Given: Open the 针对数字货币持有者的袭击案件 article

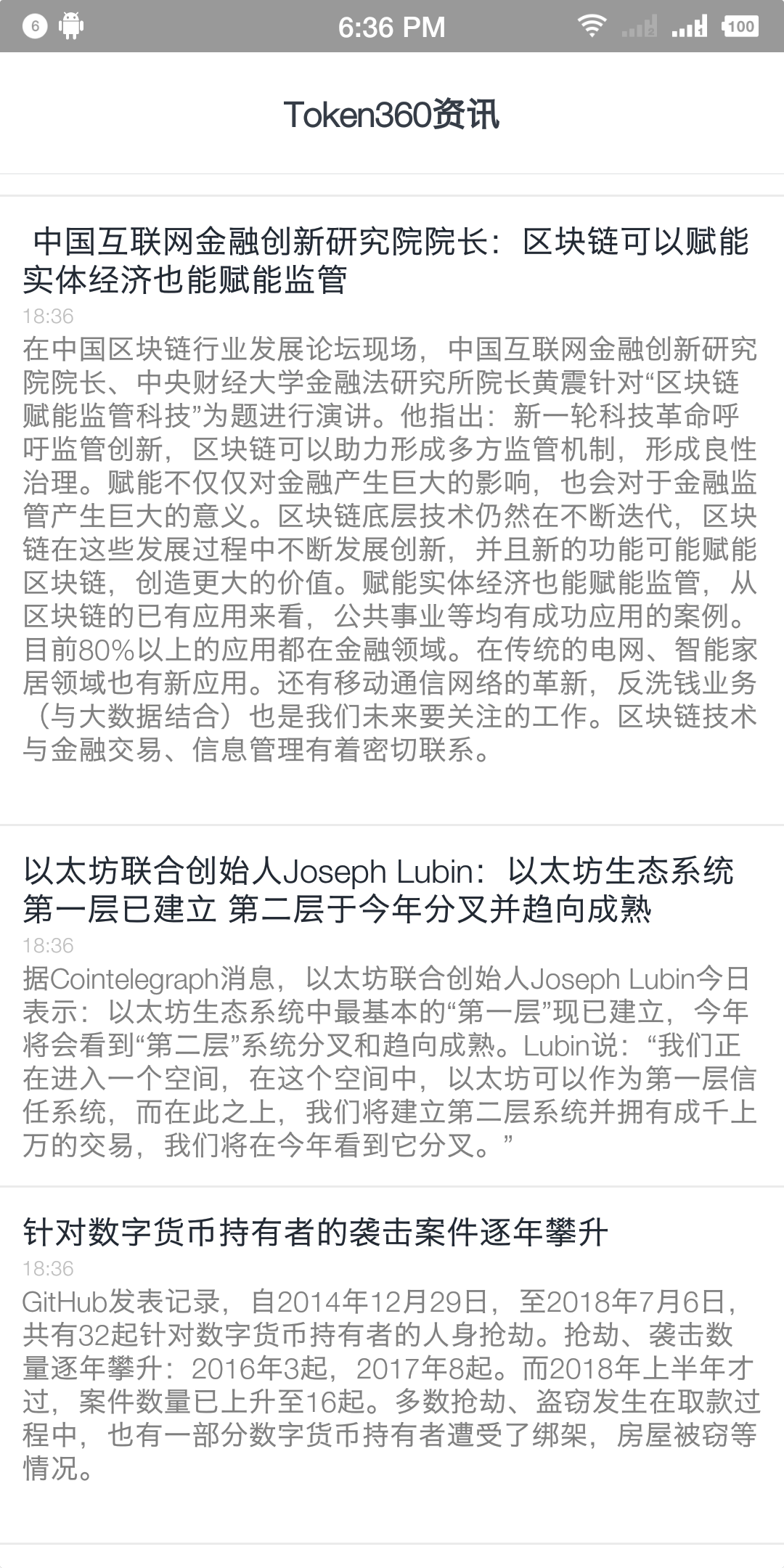Looking at the screenshot, I should click(x=315, y=1233).
